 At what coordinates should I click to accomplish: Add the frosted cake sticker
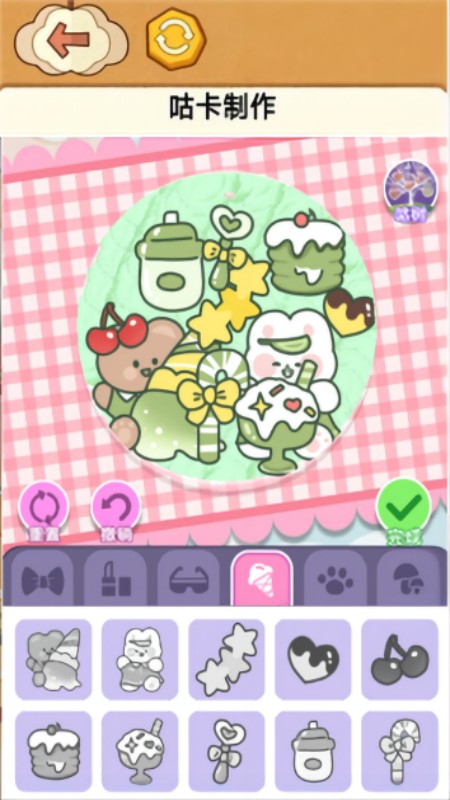pyautogui.click(x=54, y=752)
